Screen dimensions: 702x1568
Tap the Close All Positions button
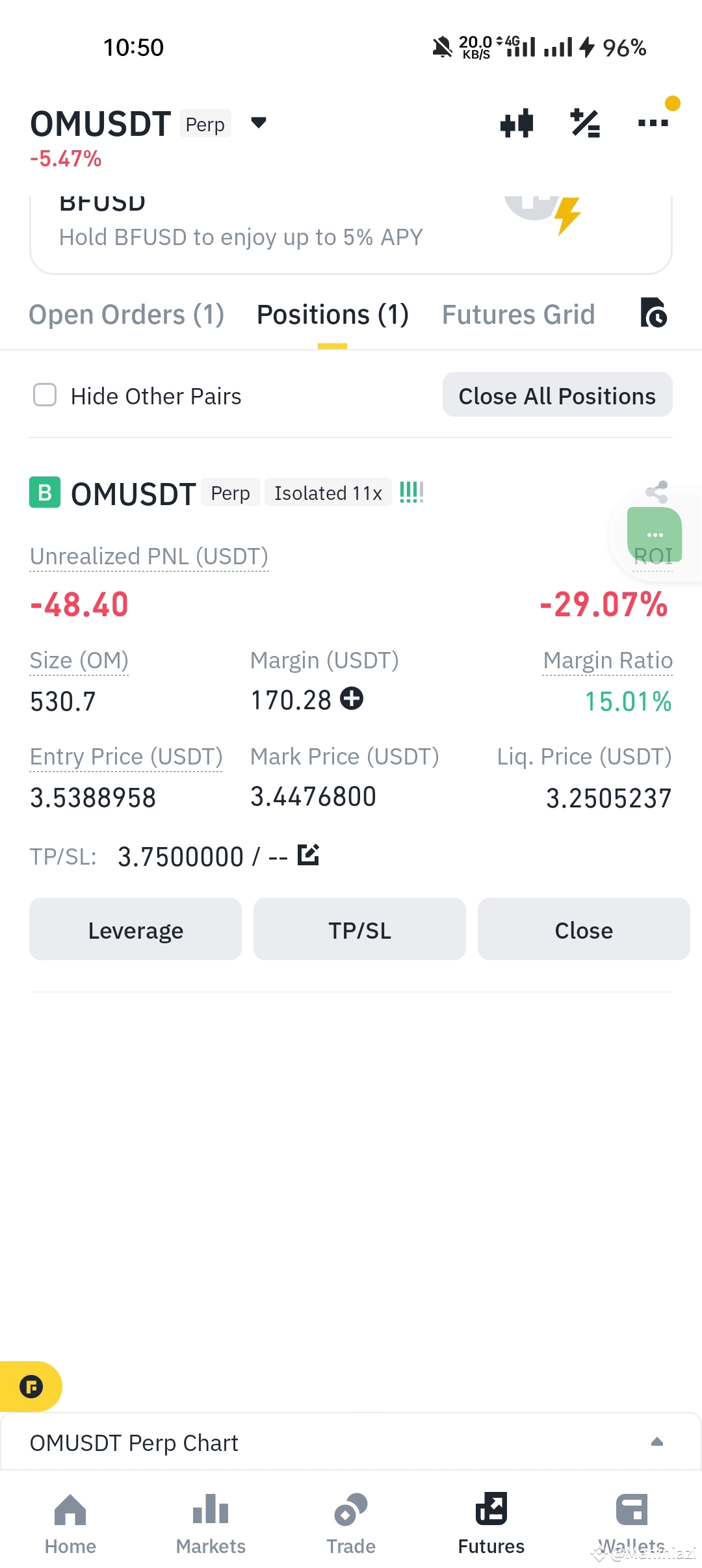click(x=557, y=395)
